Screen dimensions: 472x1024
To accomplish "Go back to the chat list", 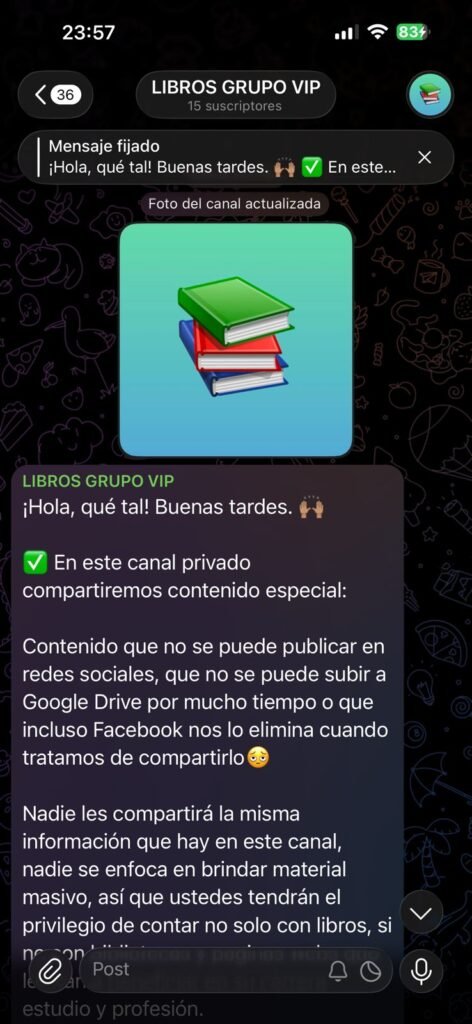I will pyautogui.click(x=55, y=95).
